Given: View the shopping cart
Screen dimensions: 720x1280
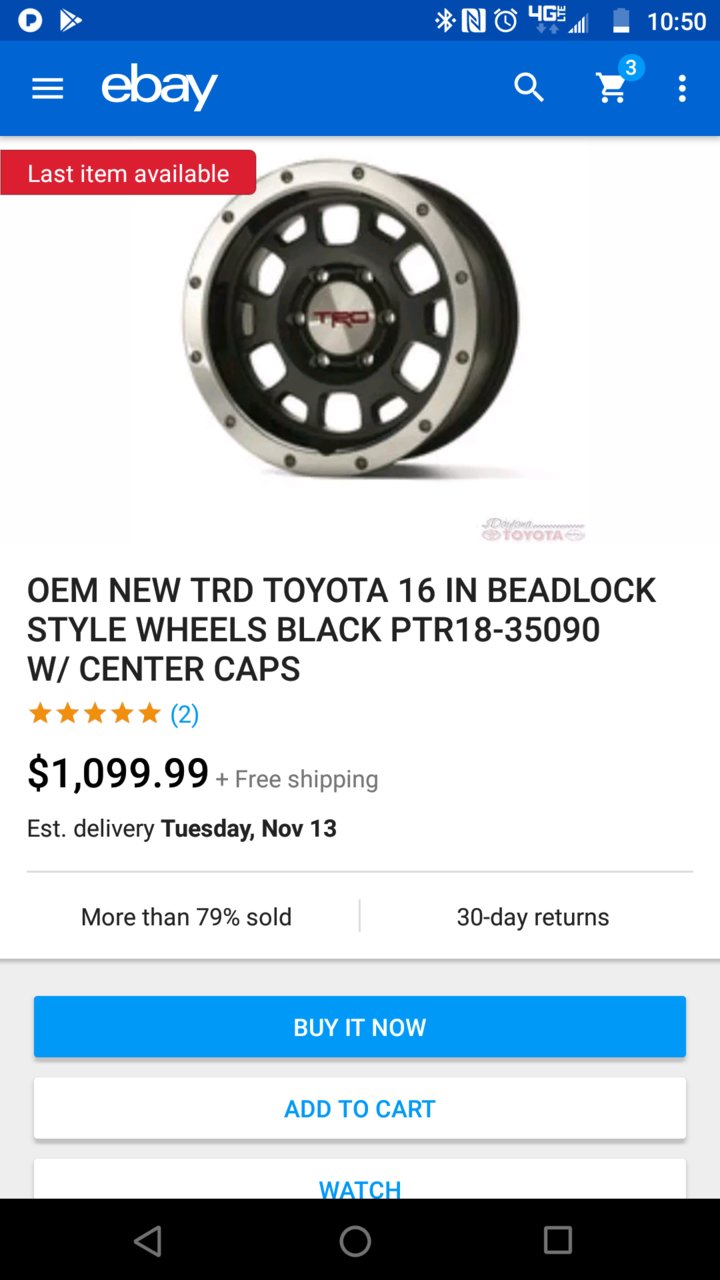Looking at the screenshot, I should tap(612, 88).
